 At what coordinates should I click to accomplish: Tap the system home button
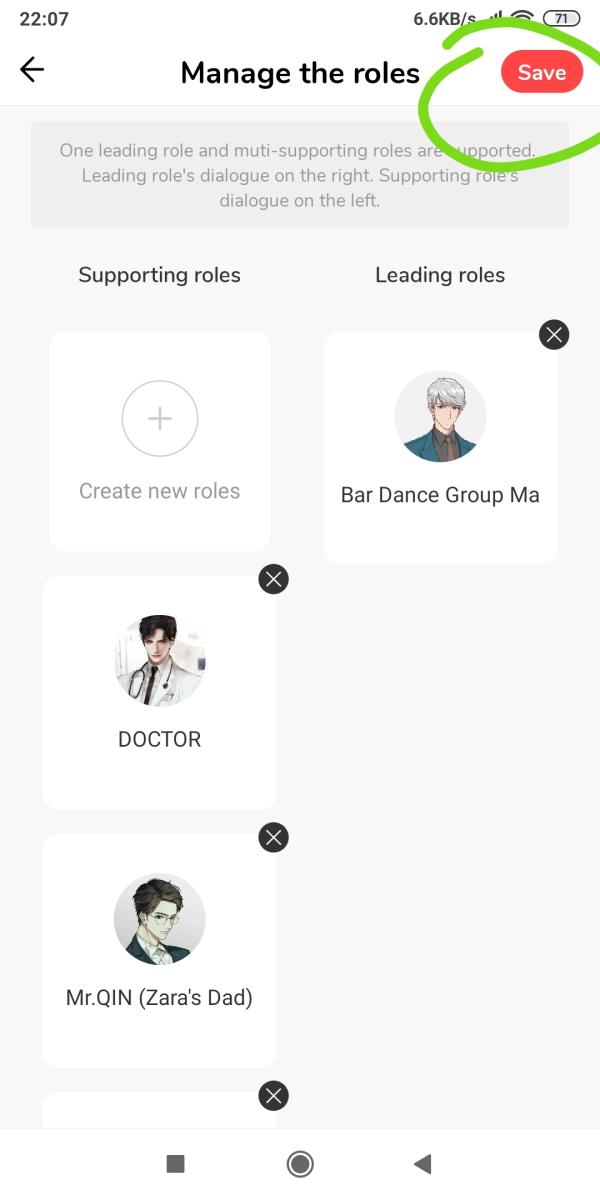click(300, 1163)
